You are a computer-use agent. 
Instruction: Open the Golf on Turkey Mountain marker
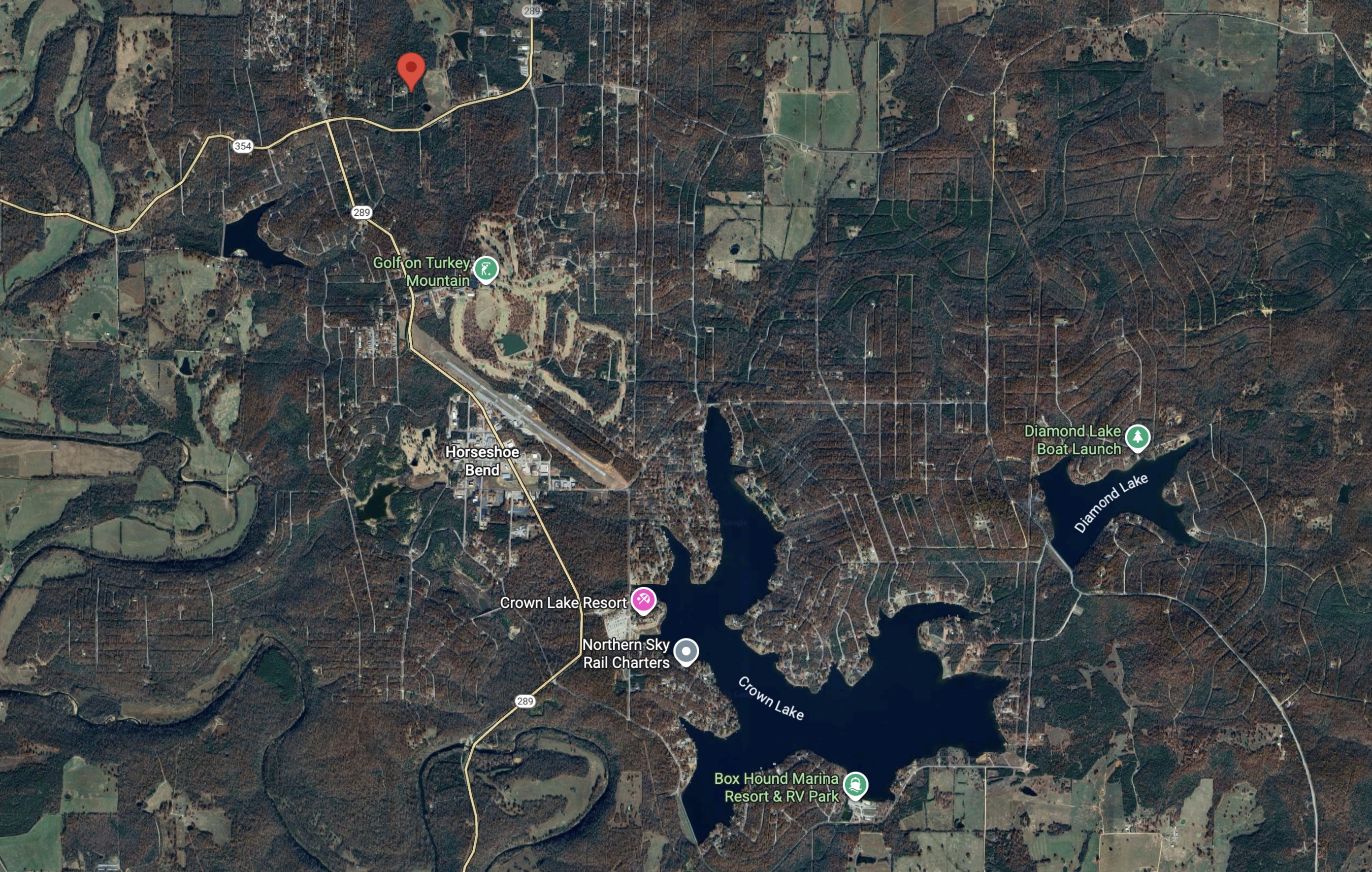pos(486,268)
